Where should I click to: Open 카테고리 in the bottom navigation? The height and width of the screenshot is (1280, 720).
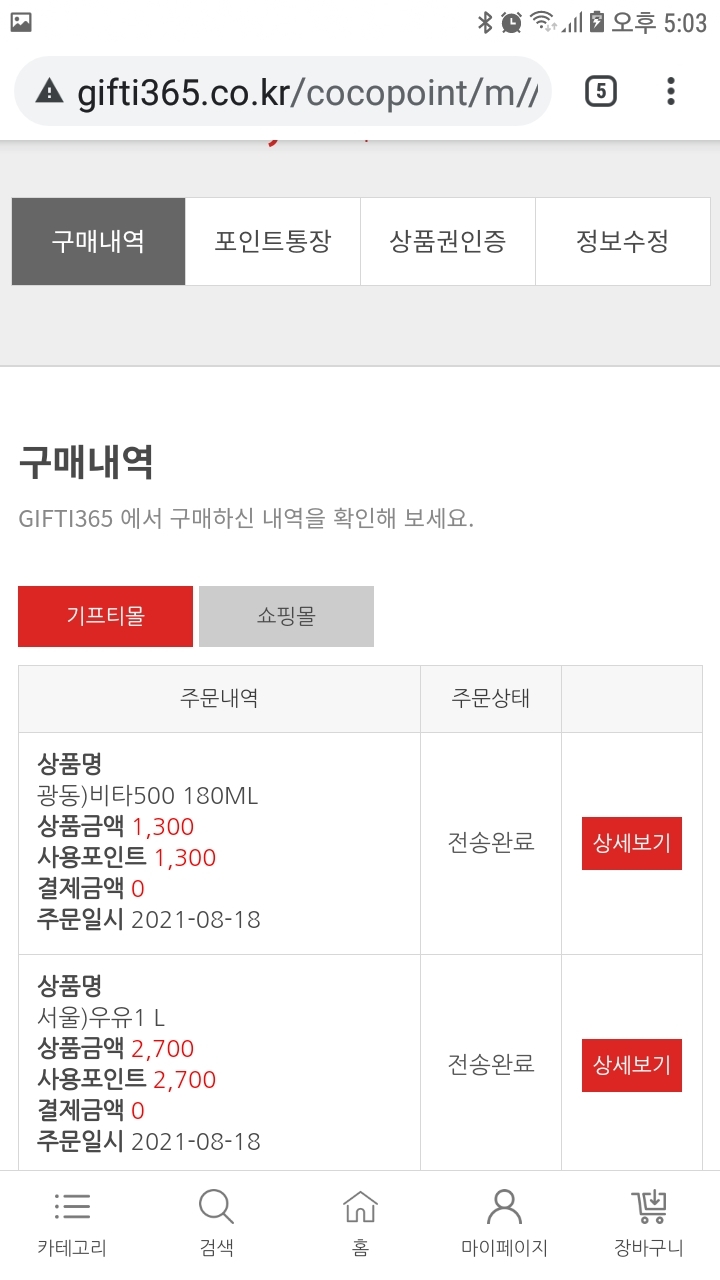72,1224
